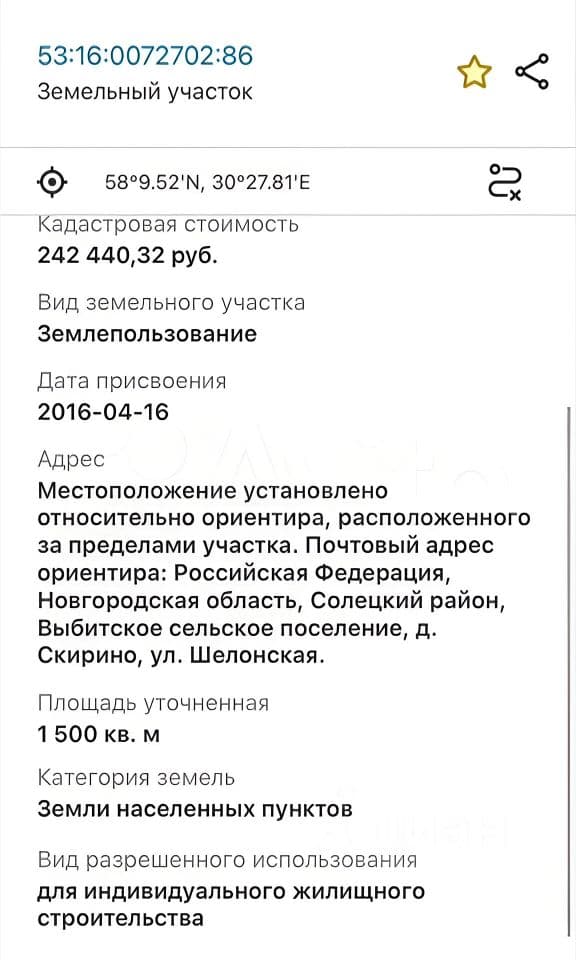Add the land plot to favorites
This screenshot has height=960, width=576.
coord(474,72)
